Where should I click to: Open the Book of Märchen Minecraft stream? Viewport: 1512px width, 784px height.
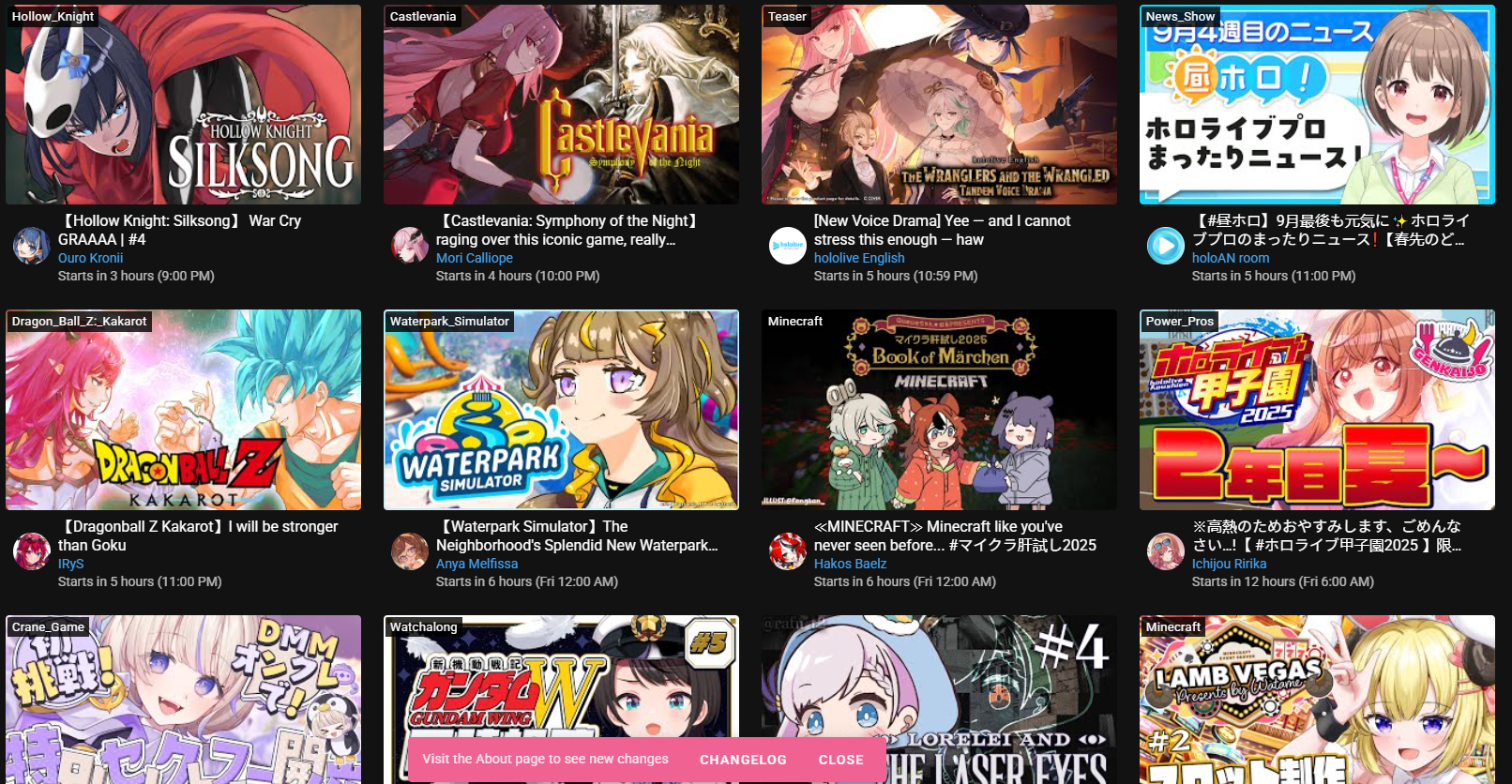tap(939, 410)
